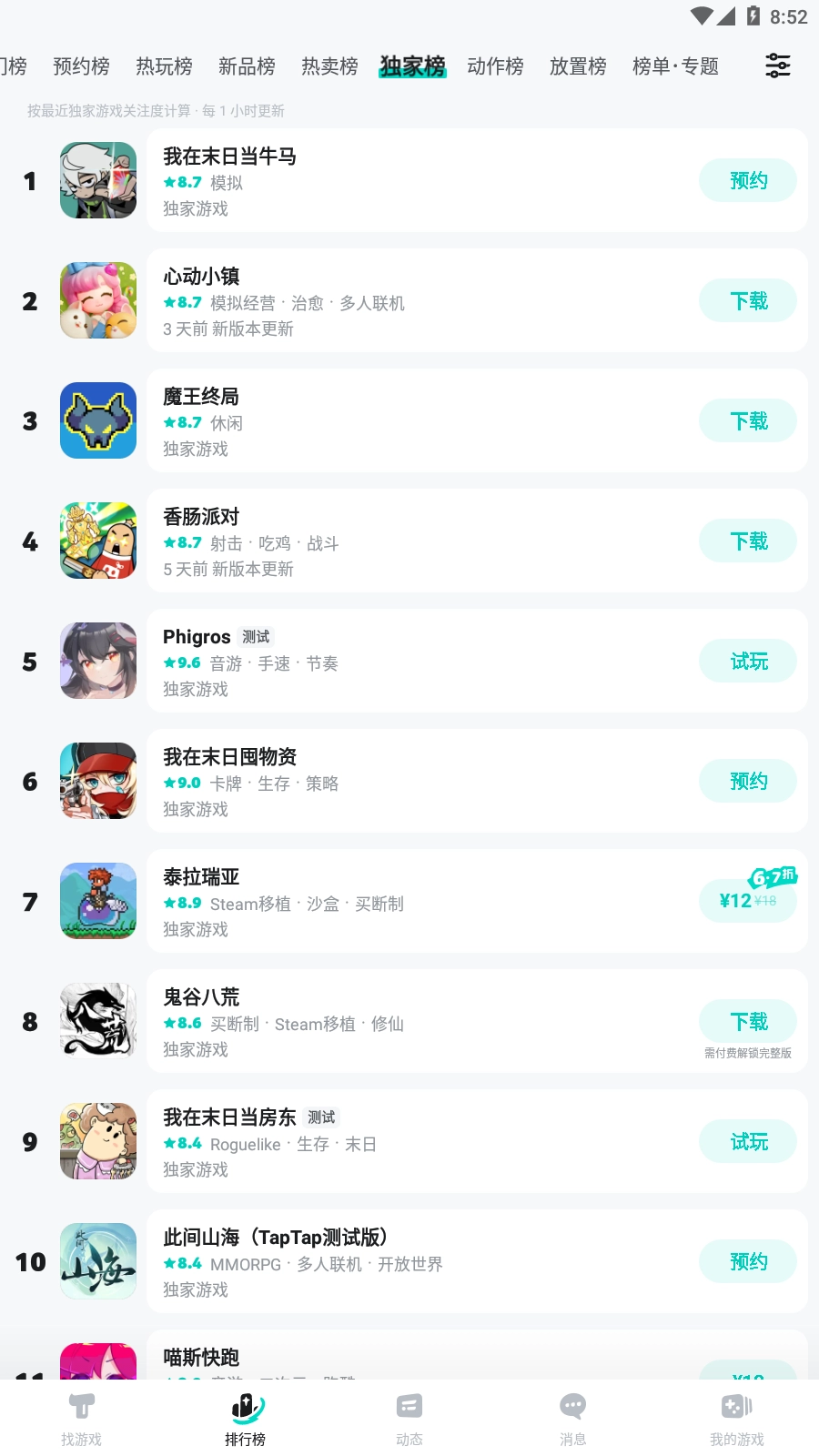Tap 试玩 to try Phigros
The image size is (819, 1456).
pyautogui.click(x=747, y=661)
